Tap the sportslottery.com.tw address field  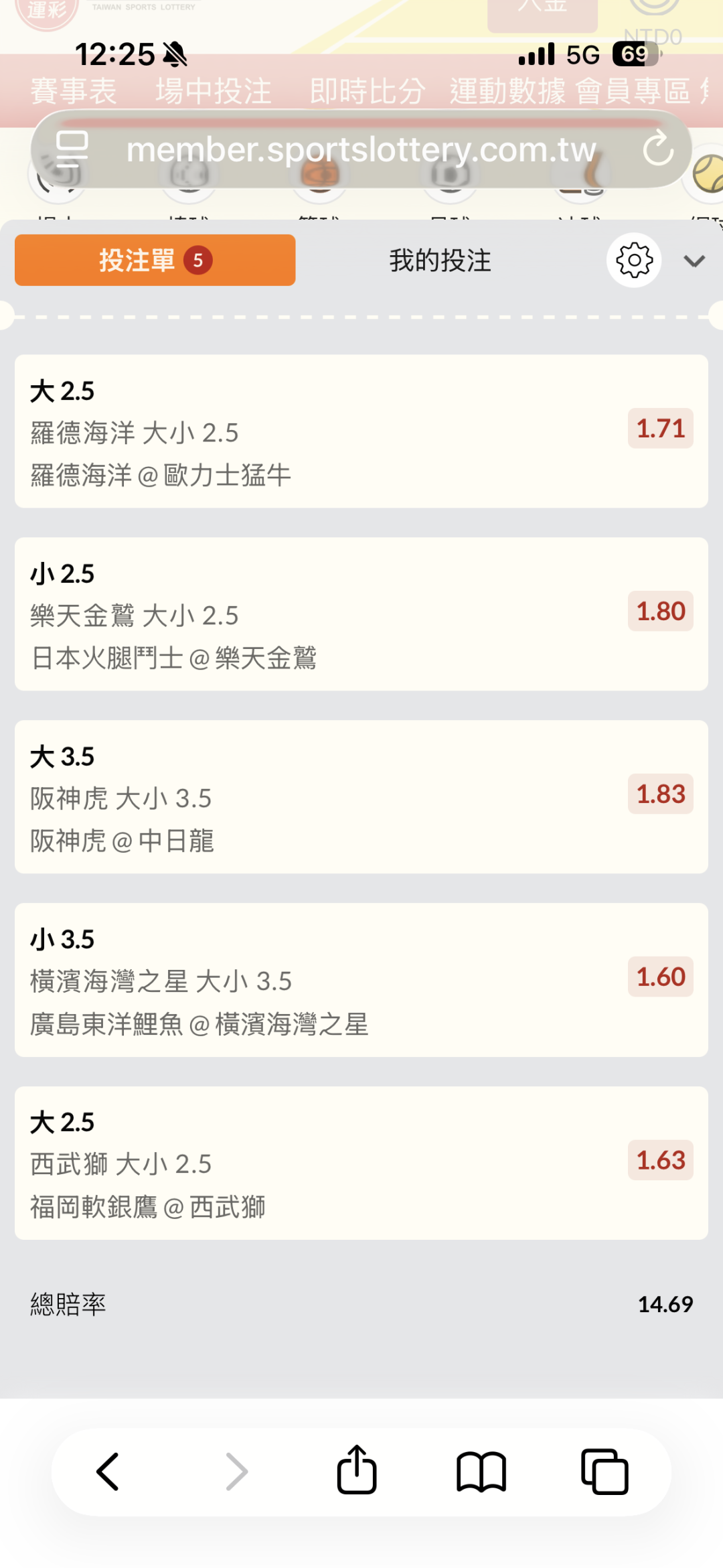pyautogui.click(x=361, y=149)
